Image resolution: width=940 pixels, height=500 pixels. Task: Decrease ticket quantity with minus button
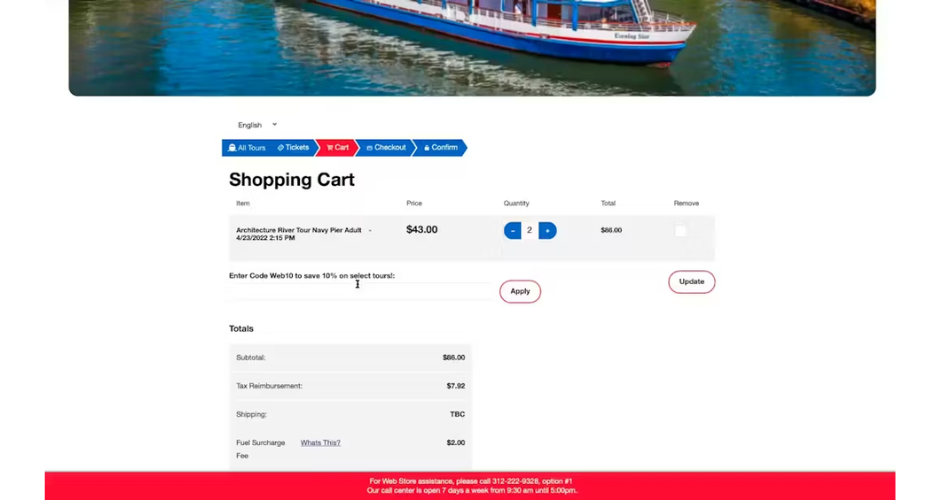(x=513, y=231)
